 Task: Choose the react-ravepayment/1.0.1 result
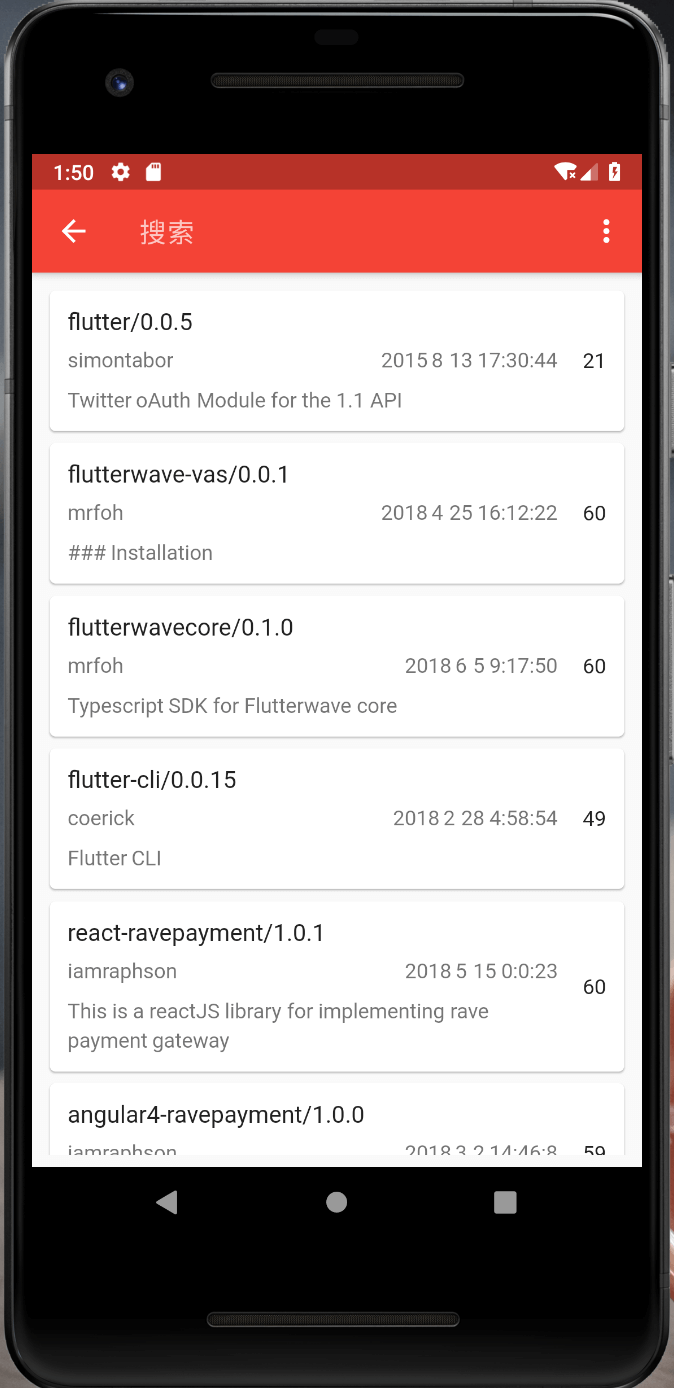(x=336, y=986)
